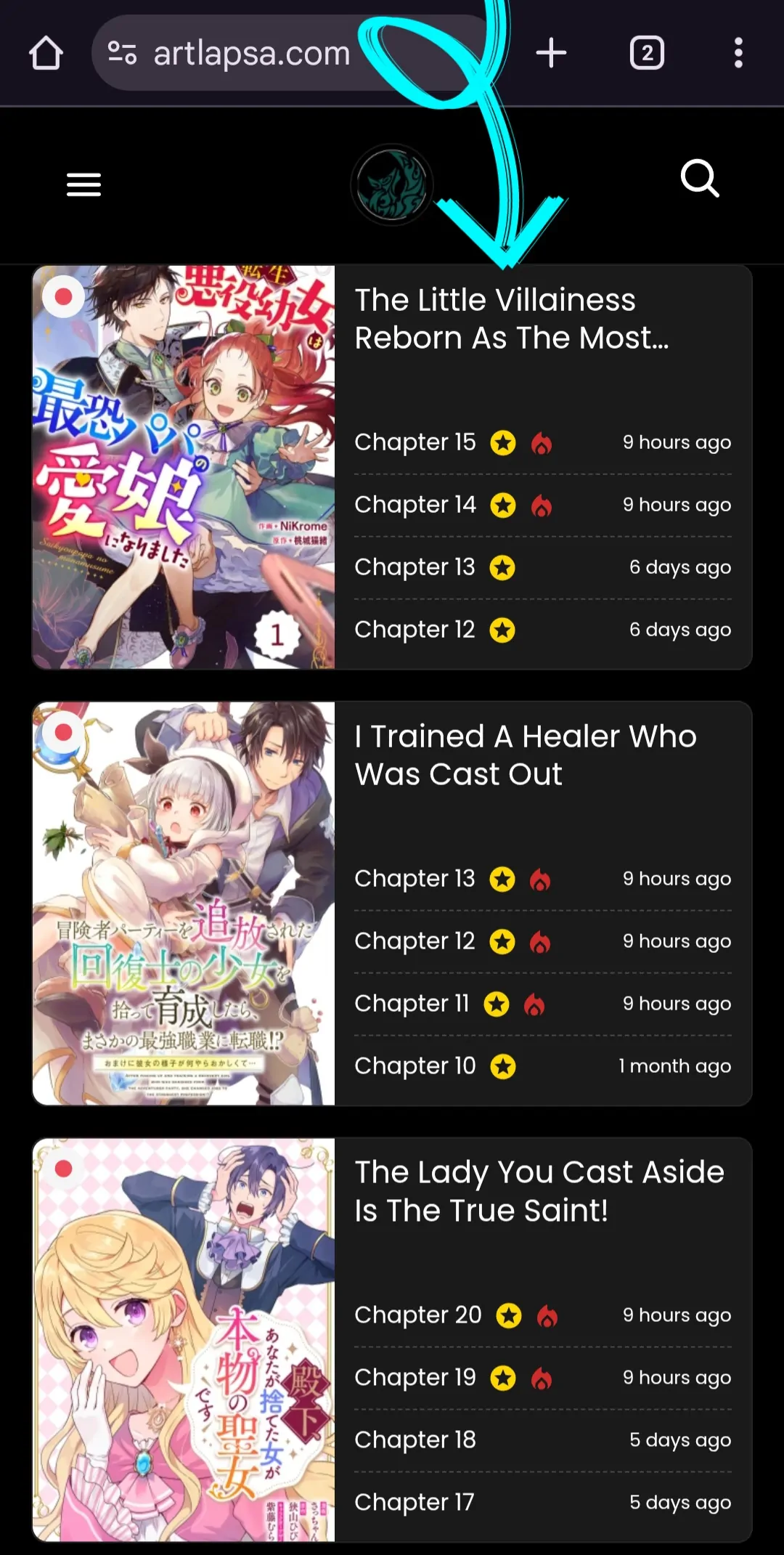Read Chapter 18 of The Lady You Cast Aside

point(415,1440)
